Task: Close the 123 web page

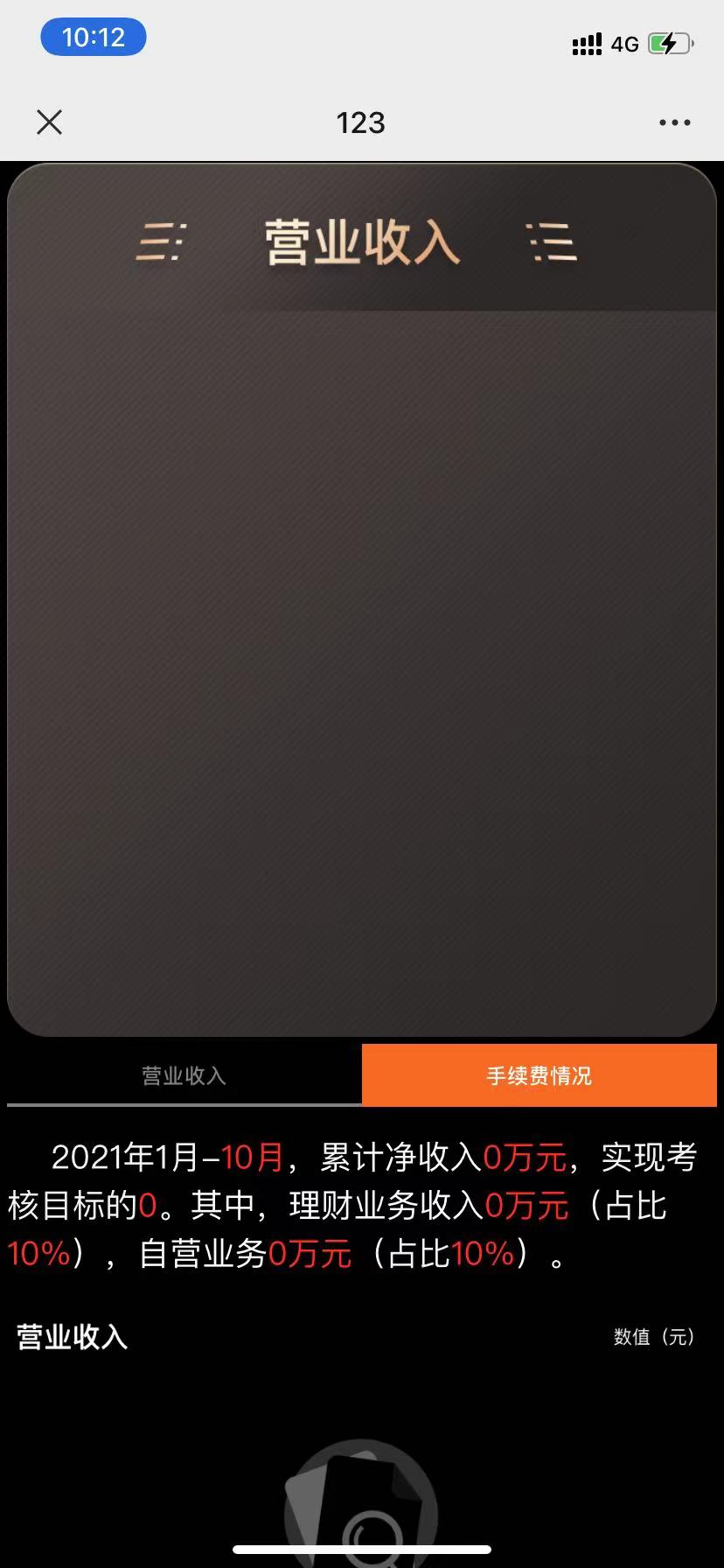Action: pyautogui.click(x=50, y=122)
